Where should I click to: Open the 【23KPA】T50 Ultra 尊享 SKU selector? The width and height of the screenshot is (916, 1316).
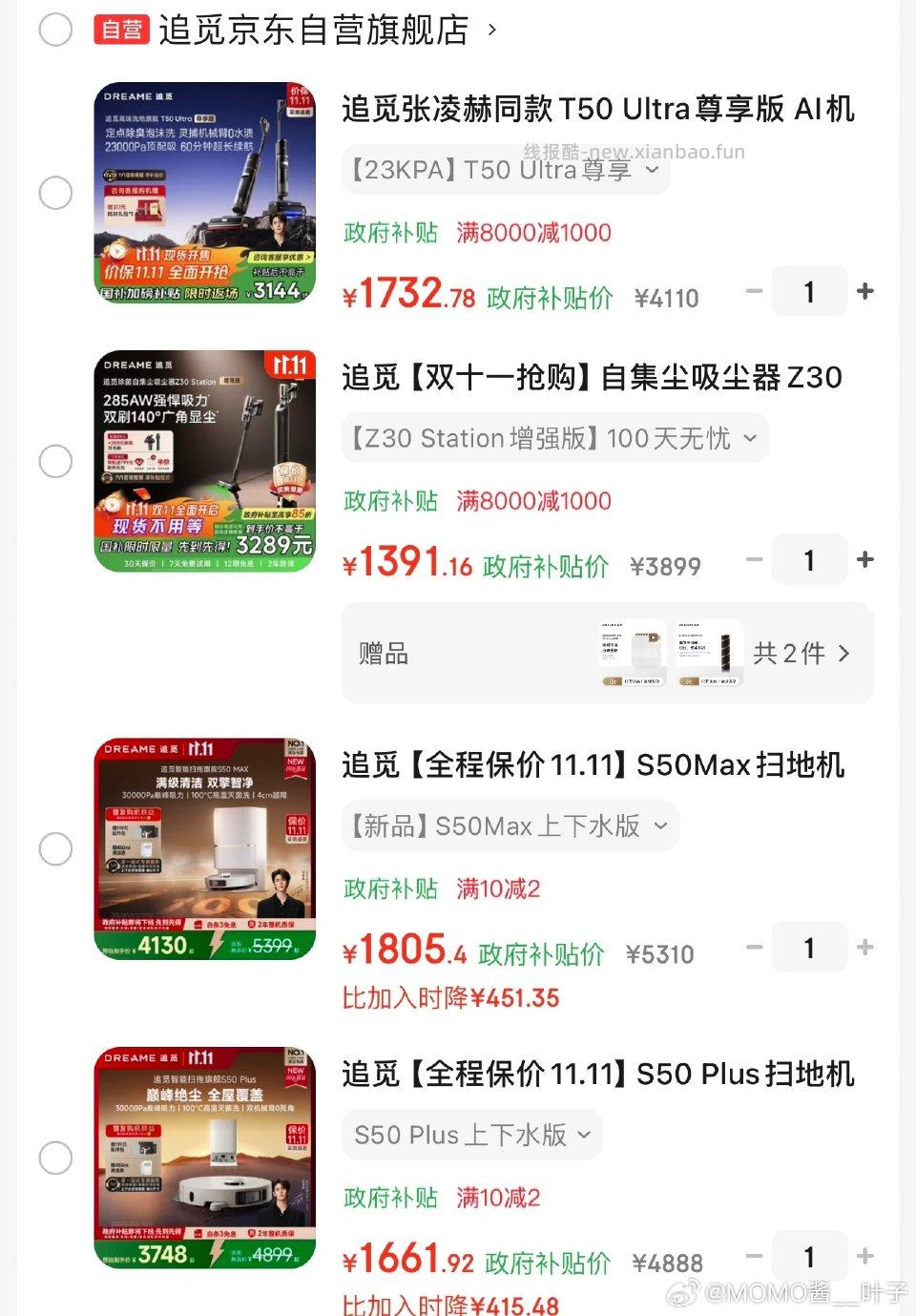[504, 170]
